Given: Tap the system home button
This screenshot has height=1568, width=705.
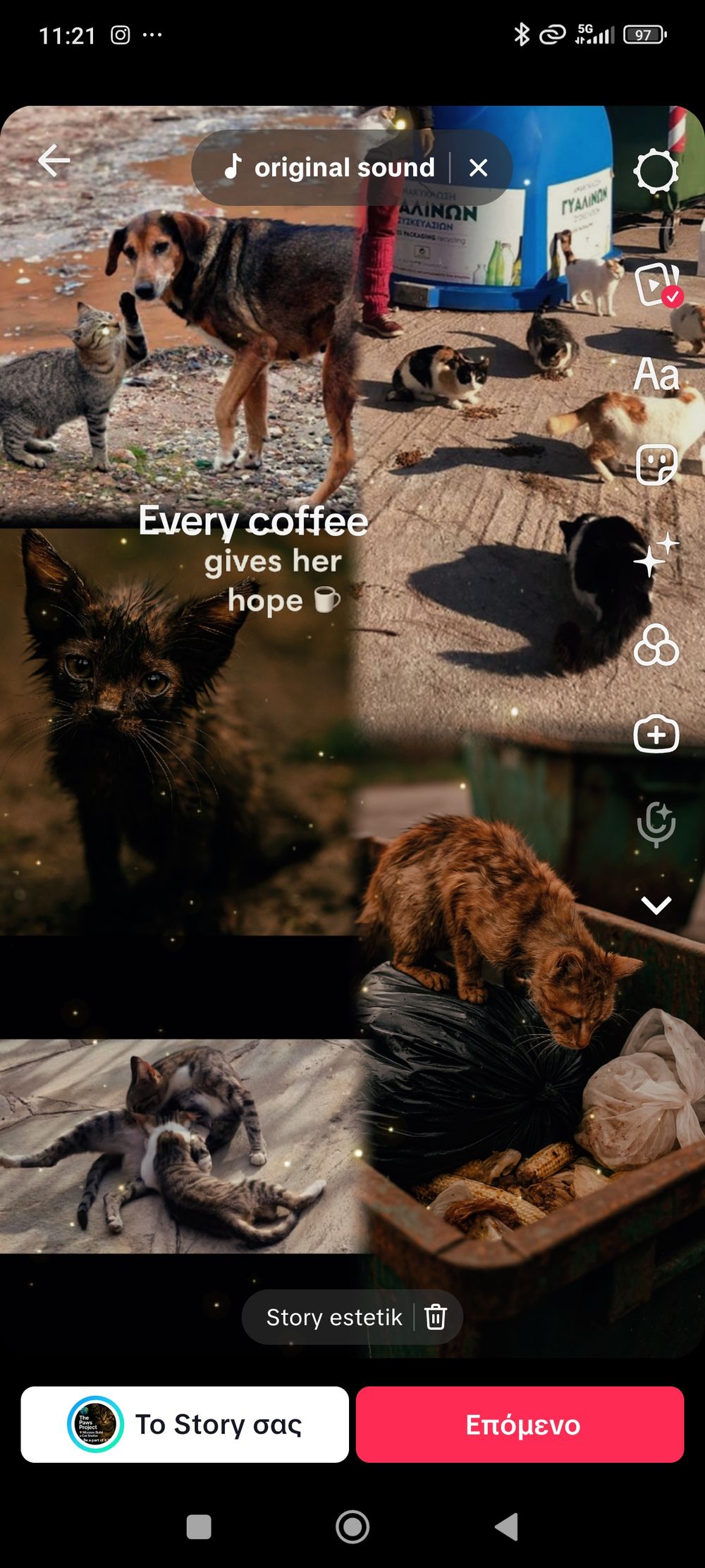Looking at the screenshot, I should tap(352, 1527).
